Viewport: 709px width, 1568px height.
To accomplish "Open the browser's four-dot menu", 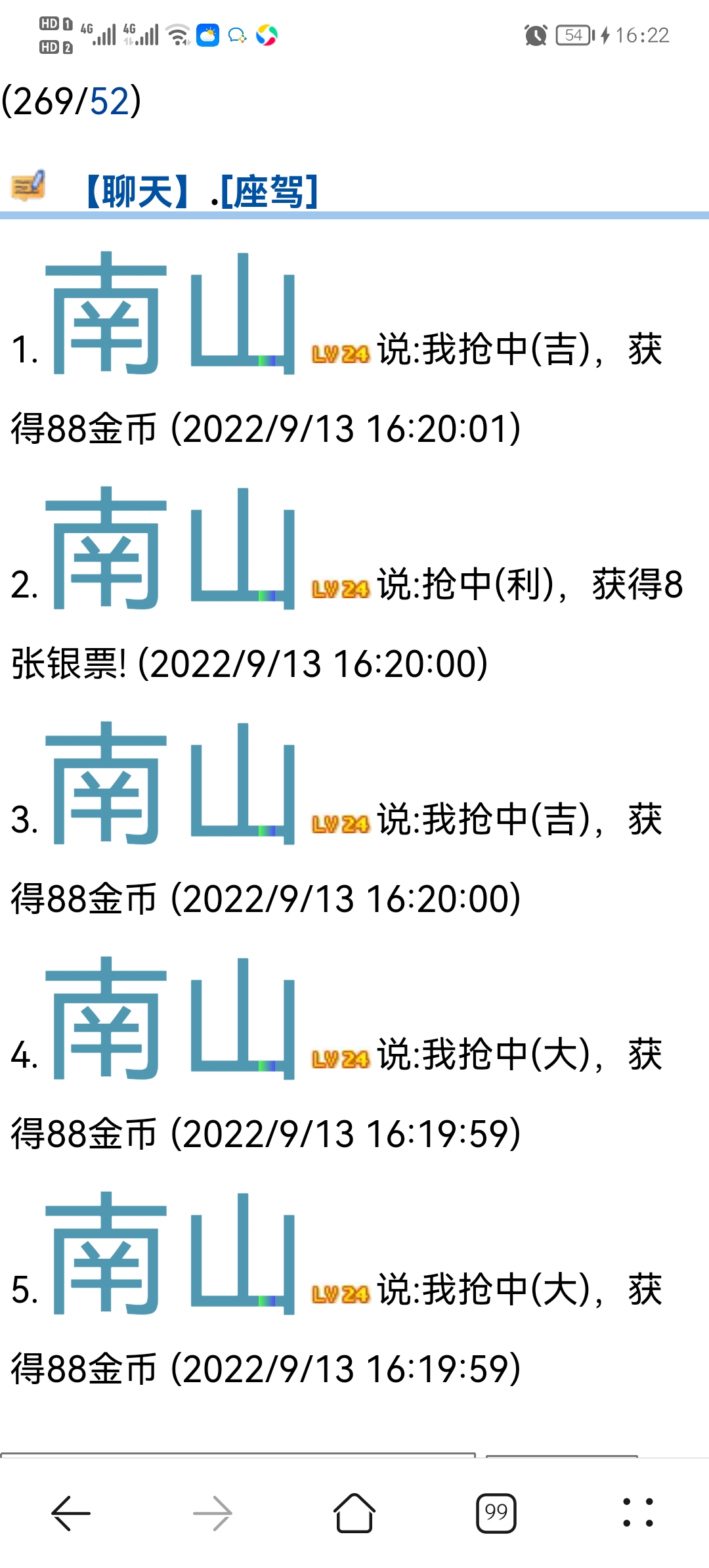I will click(x=637, y=1513).
